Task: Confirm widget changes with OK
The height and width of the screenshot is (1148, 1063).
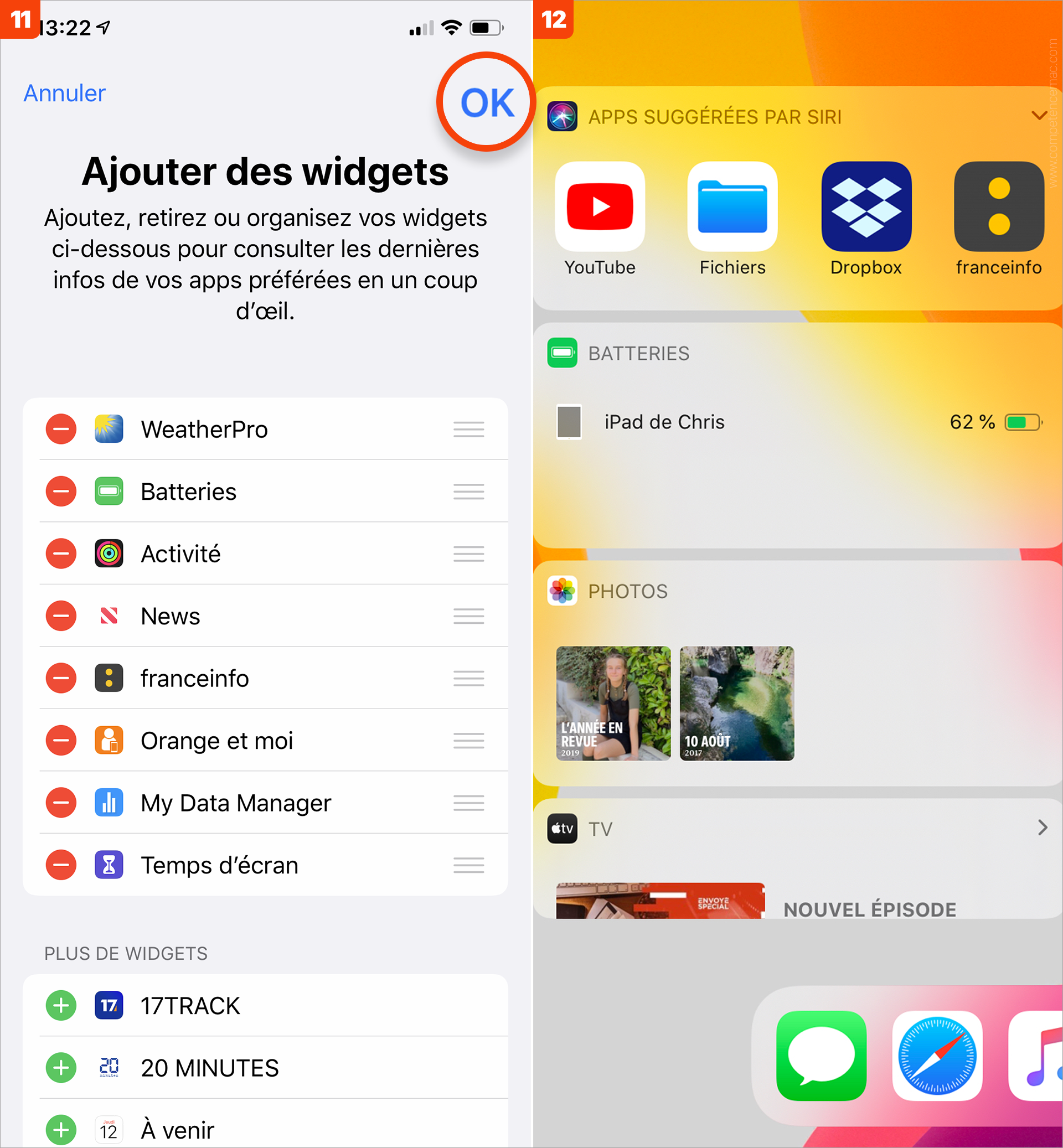Action: coord(487,102)
